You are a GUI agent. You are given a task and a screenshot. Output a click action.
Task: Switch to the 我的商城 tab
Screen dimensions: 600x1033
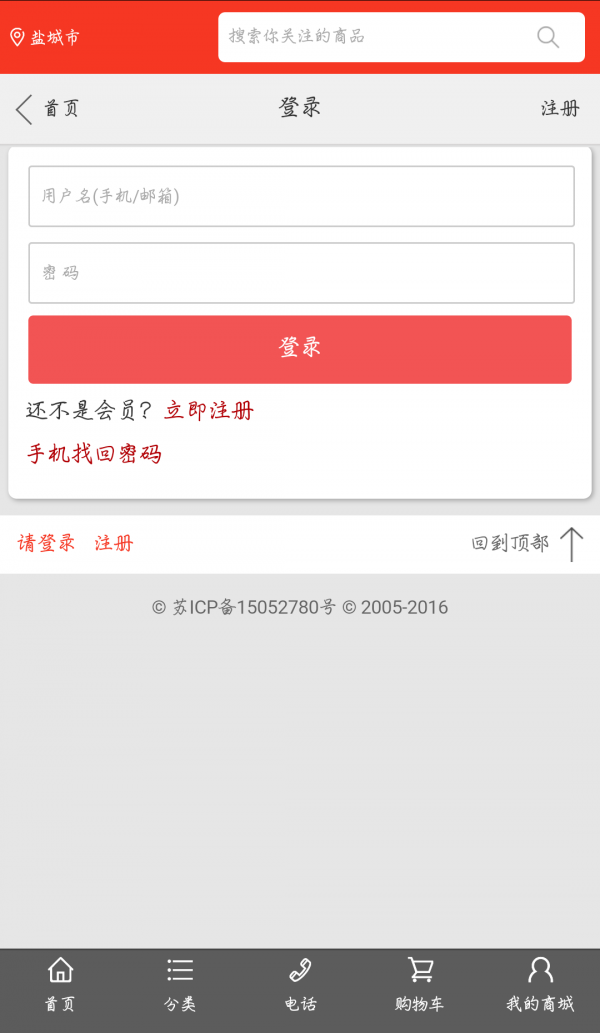pyautogui.click(x=540, y=985)
